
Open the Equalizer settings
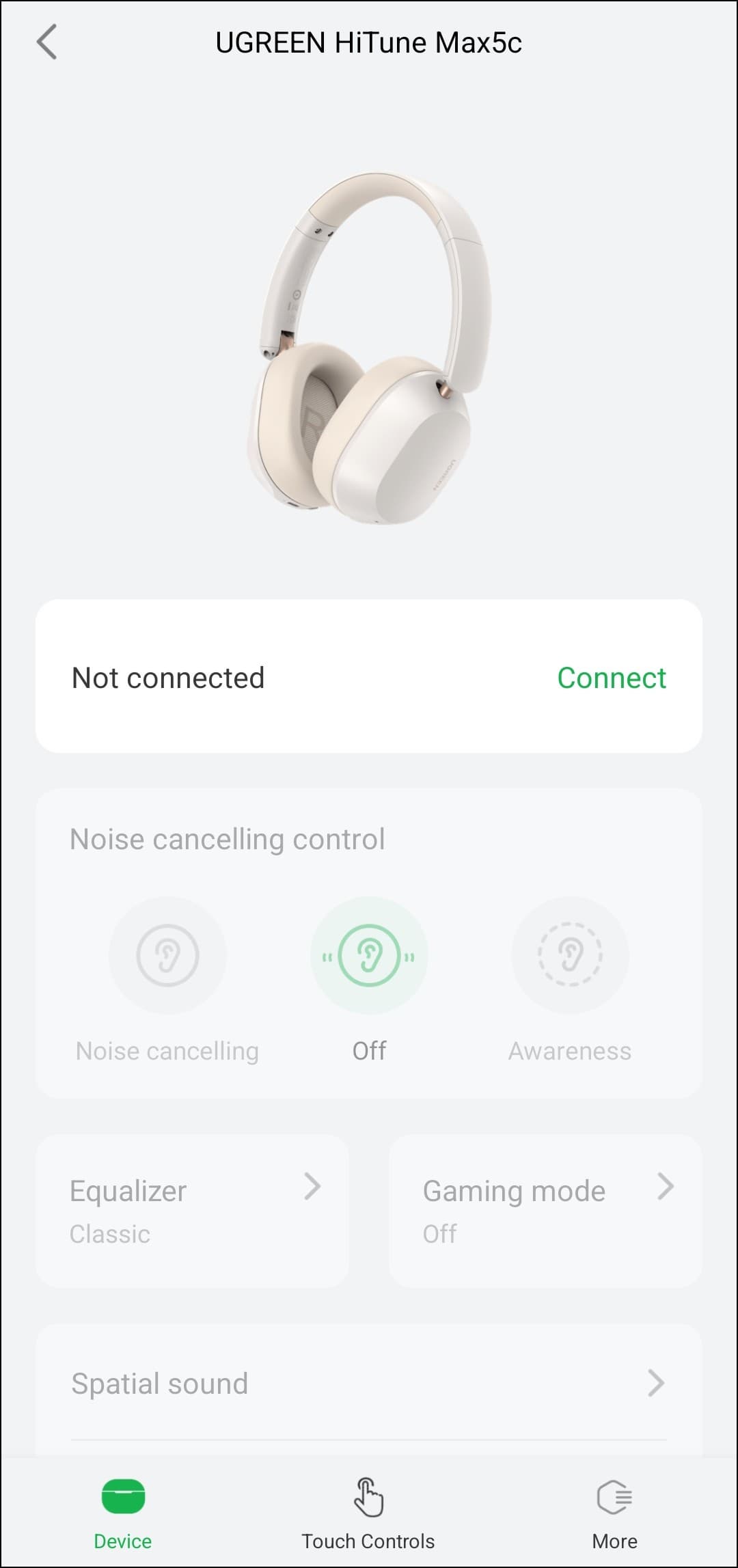192,1211
